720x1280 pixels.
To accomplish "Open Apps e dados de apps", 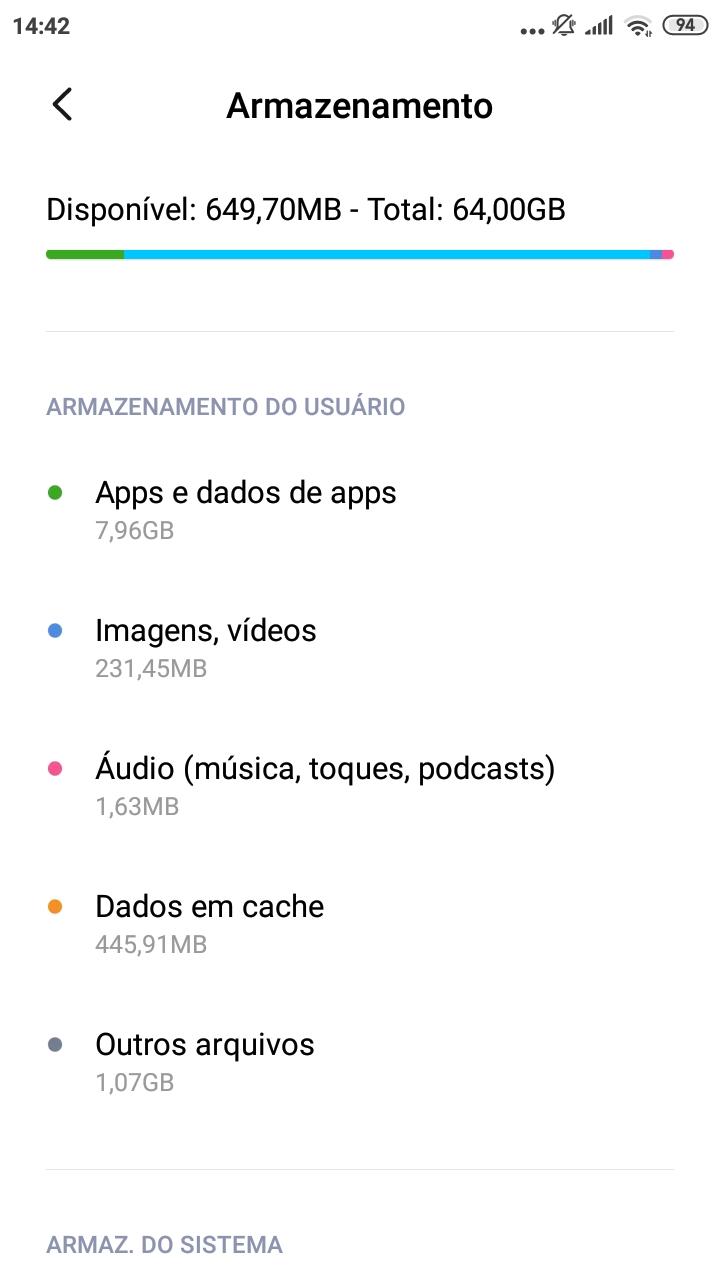I will 360,509.
